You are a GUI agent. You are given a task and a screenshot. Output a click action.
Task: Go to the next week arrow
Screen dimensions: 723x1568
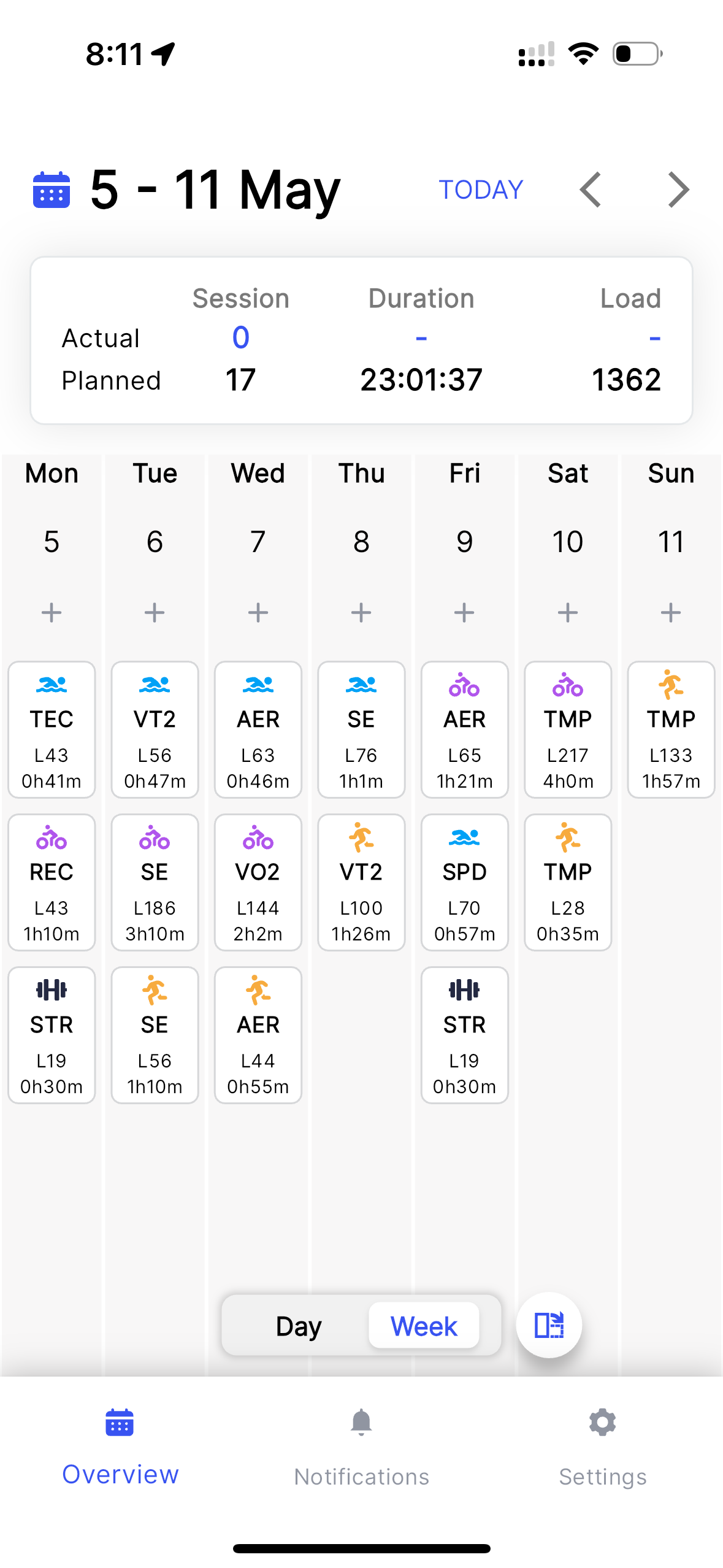[679, 190]
